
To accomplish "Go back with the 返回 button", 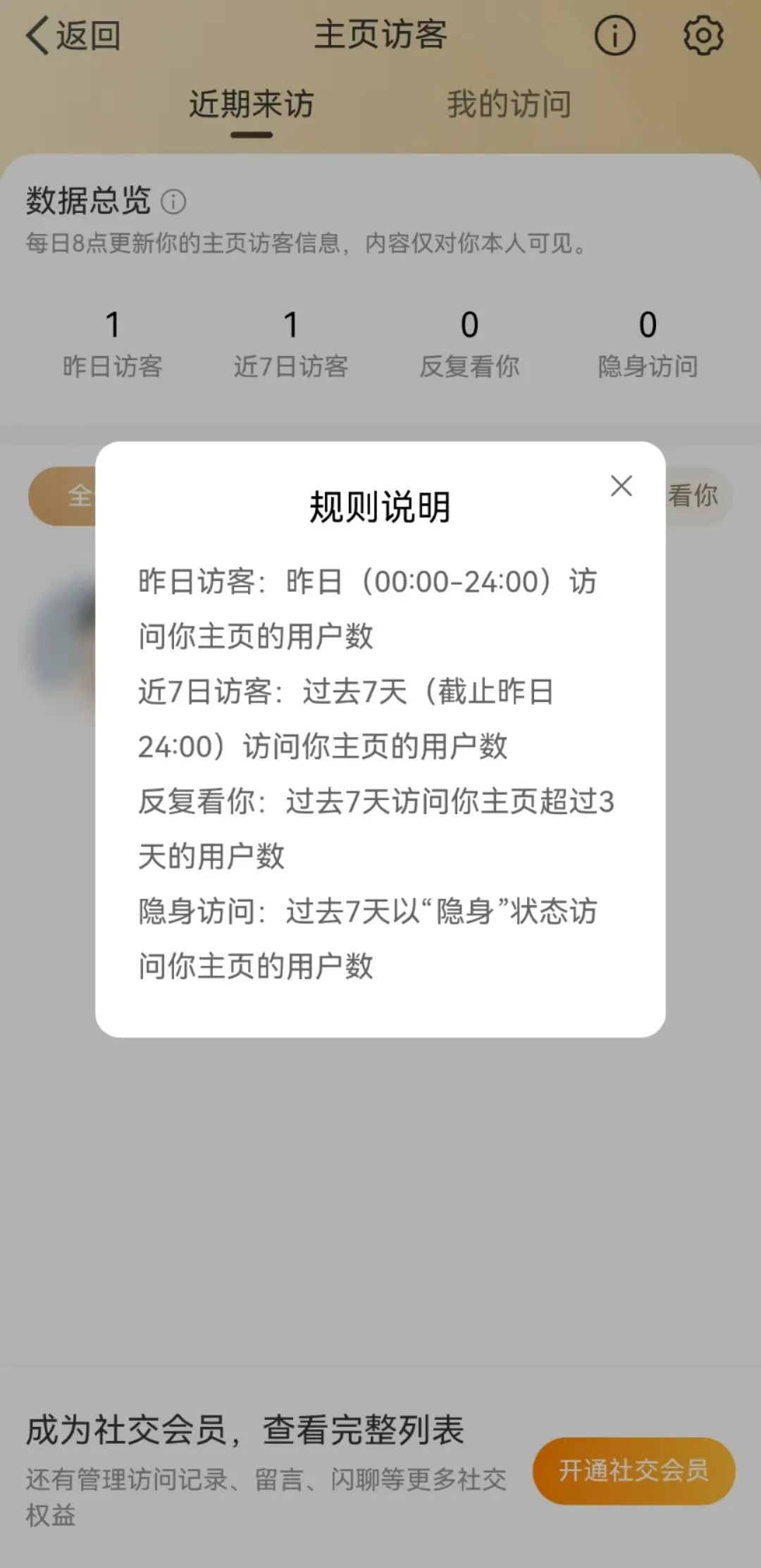I will tap(73, 35).
